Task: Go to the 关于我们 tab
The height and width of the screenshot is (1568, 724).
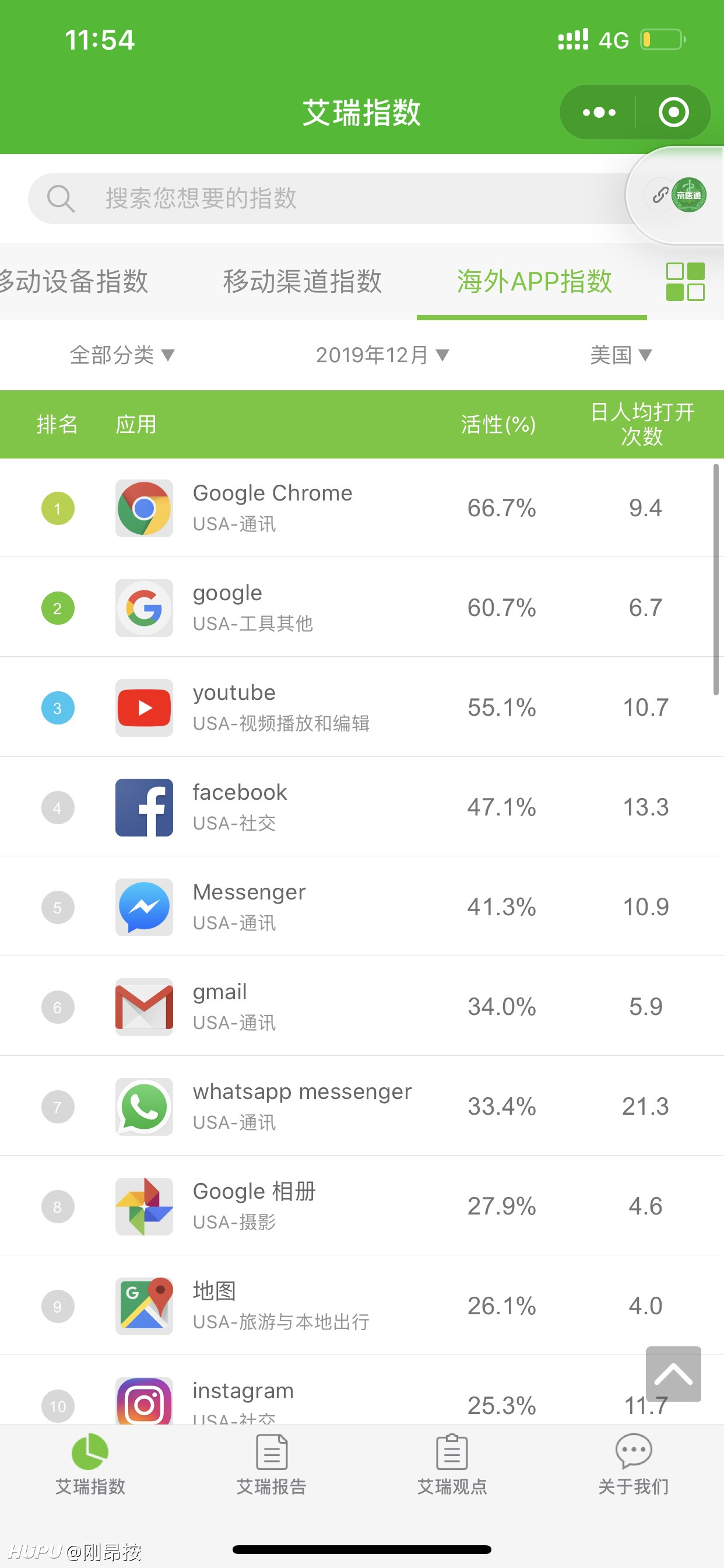Action: pyautogui.click(x=633, y=1465)
